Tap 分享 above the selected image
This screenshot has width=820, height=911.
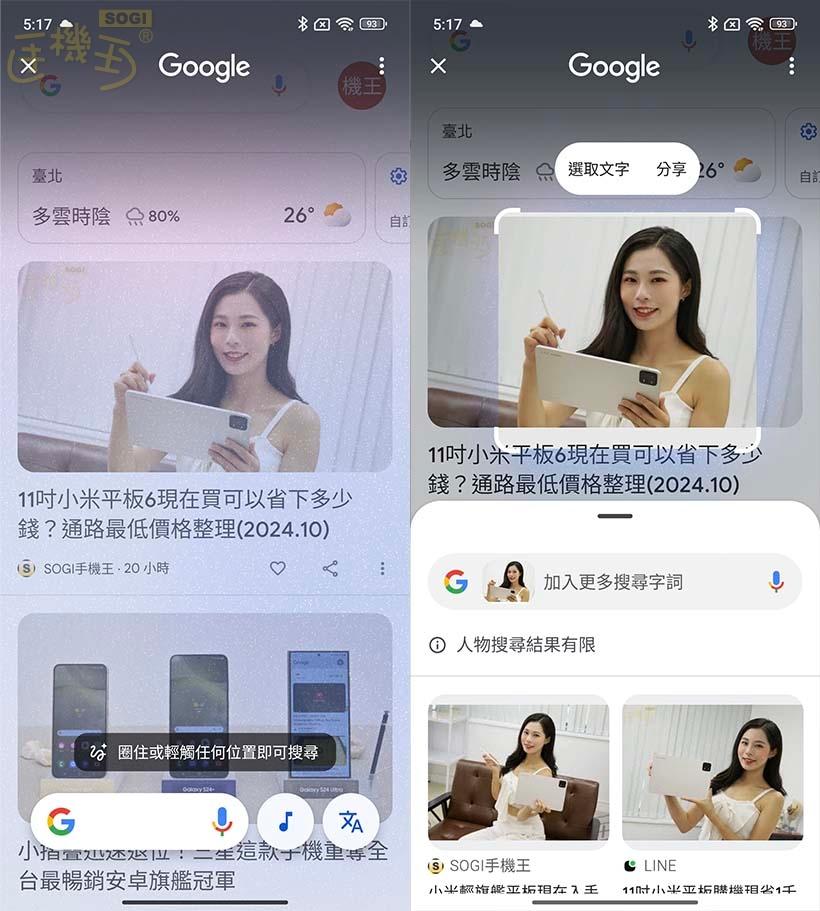pos(671,169)
